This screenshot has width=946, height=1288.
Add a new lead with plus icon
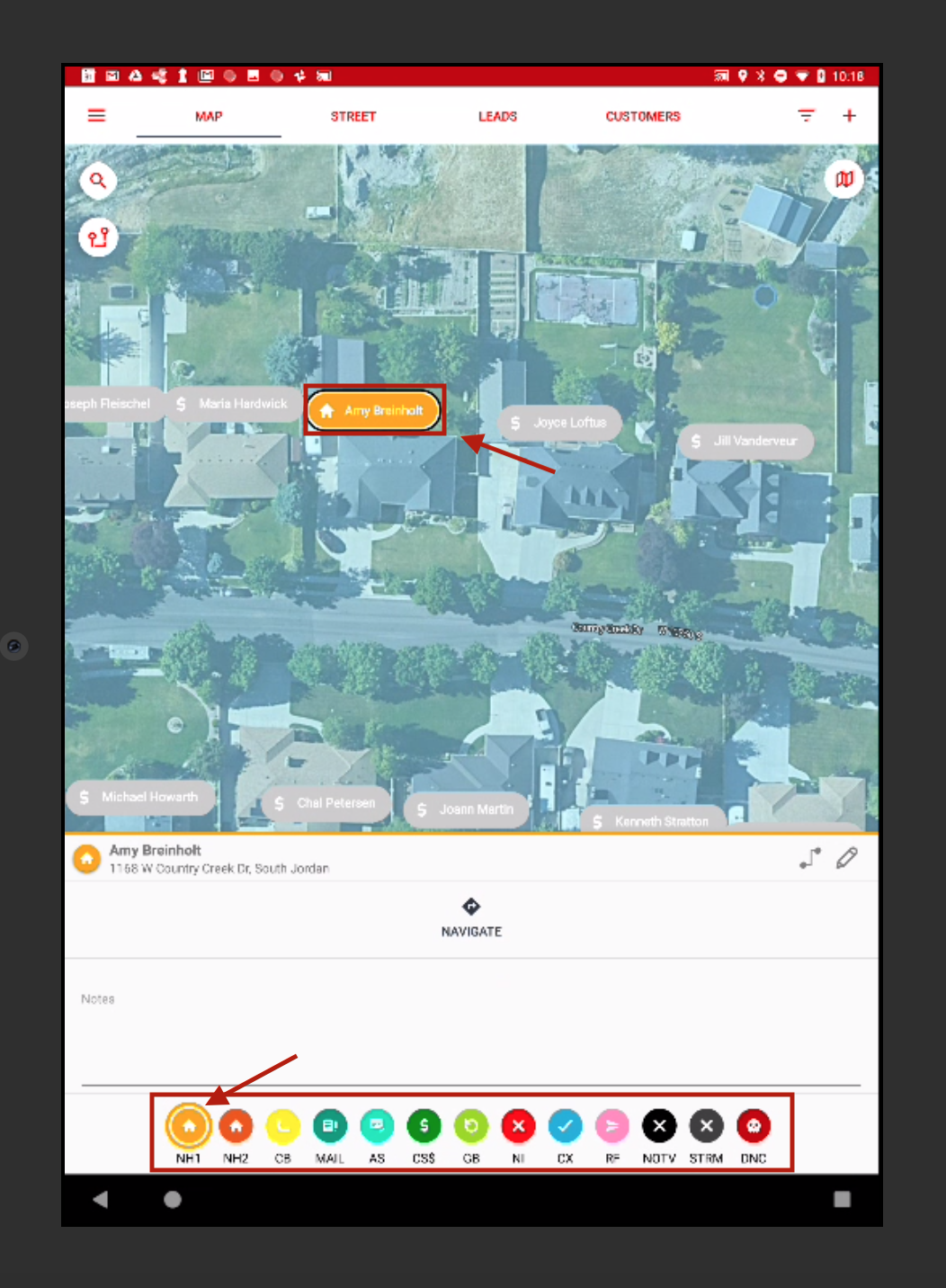pos(849,116)
